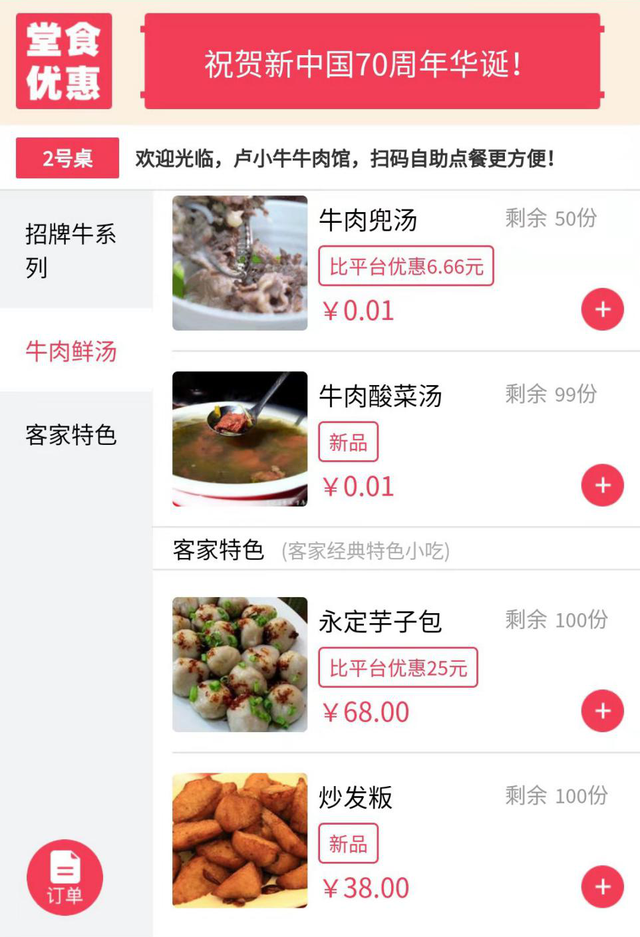Open the 堂食优惠 promotion banner
This screenshot has height=937, width=640.
tap(64, 62)
